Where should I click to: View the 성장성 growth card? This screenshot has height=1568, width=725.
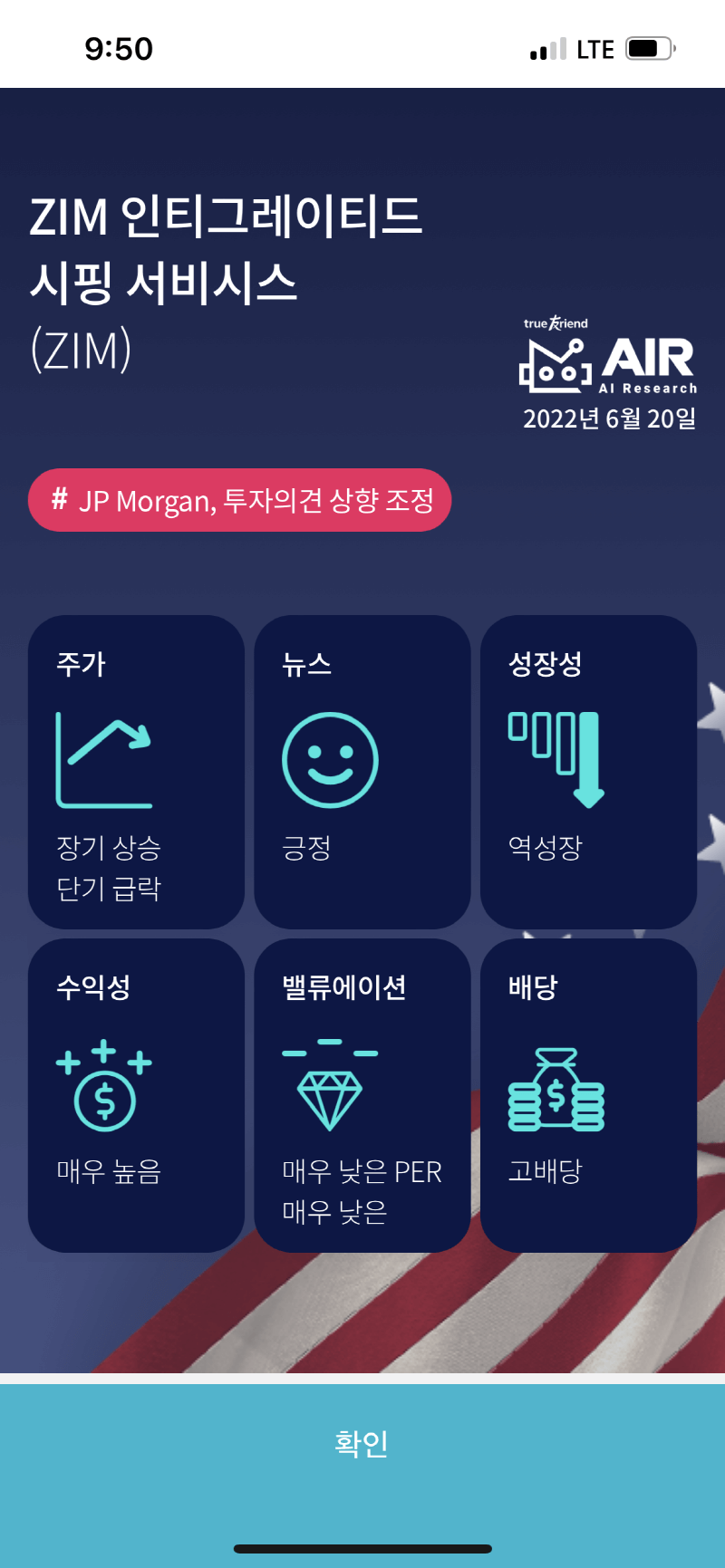click(x=588, y=772)
